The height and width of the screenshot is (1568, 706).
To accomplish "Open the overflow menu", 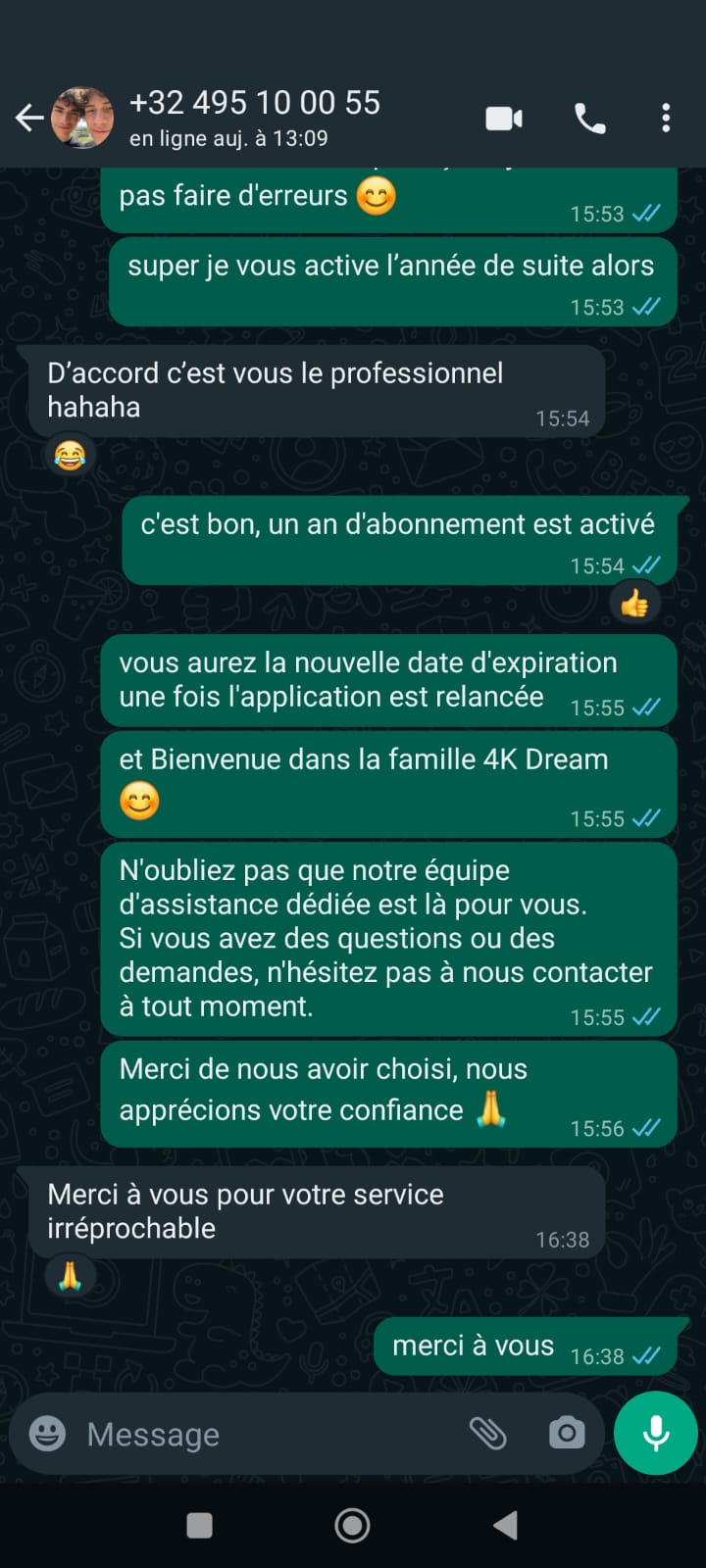I will pyautogui.click(x=666, y=119).
